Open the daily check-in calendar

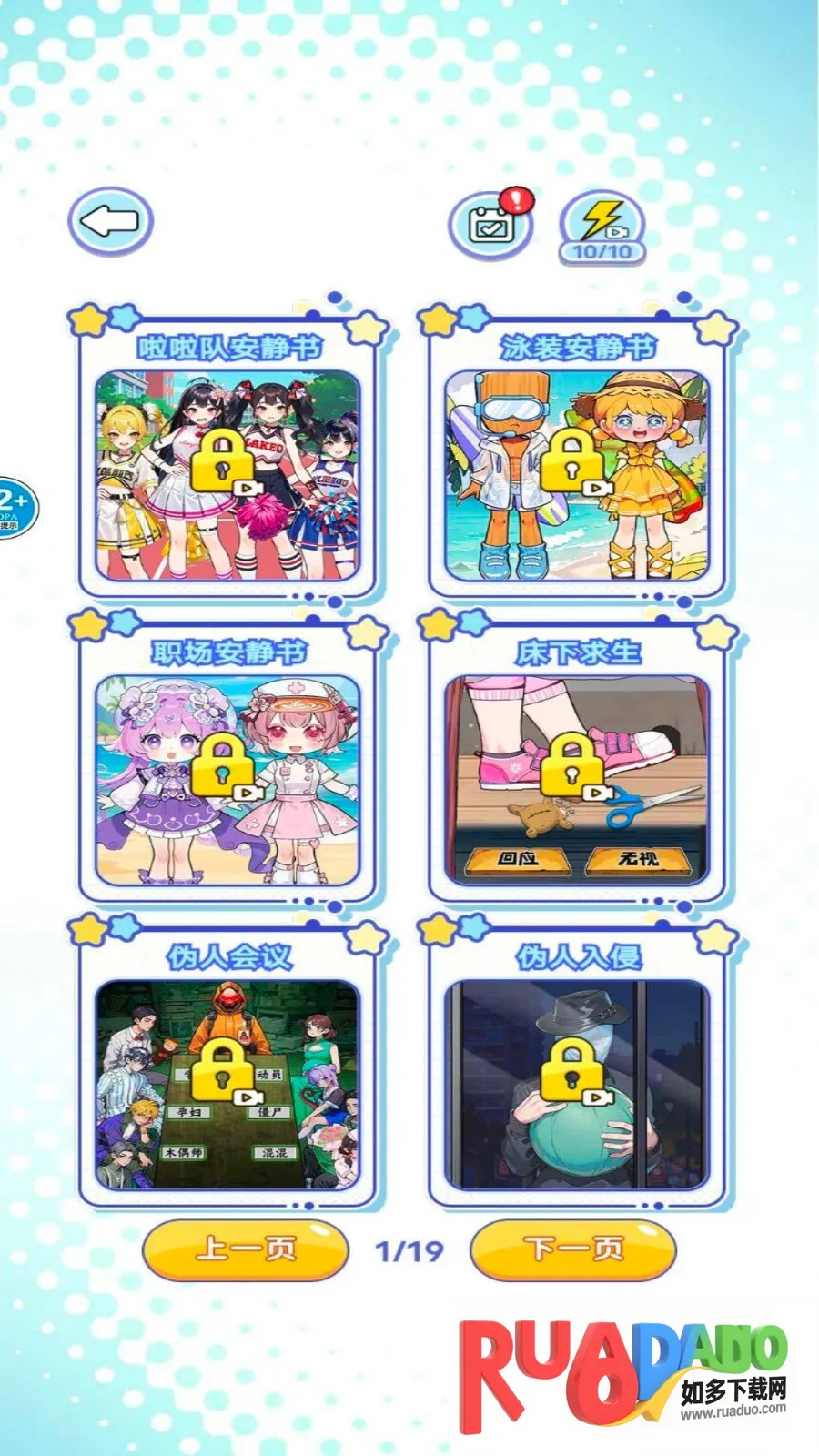[x=492, y=224]
